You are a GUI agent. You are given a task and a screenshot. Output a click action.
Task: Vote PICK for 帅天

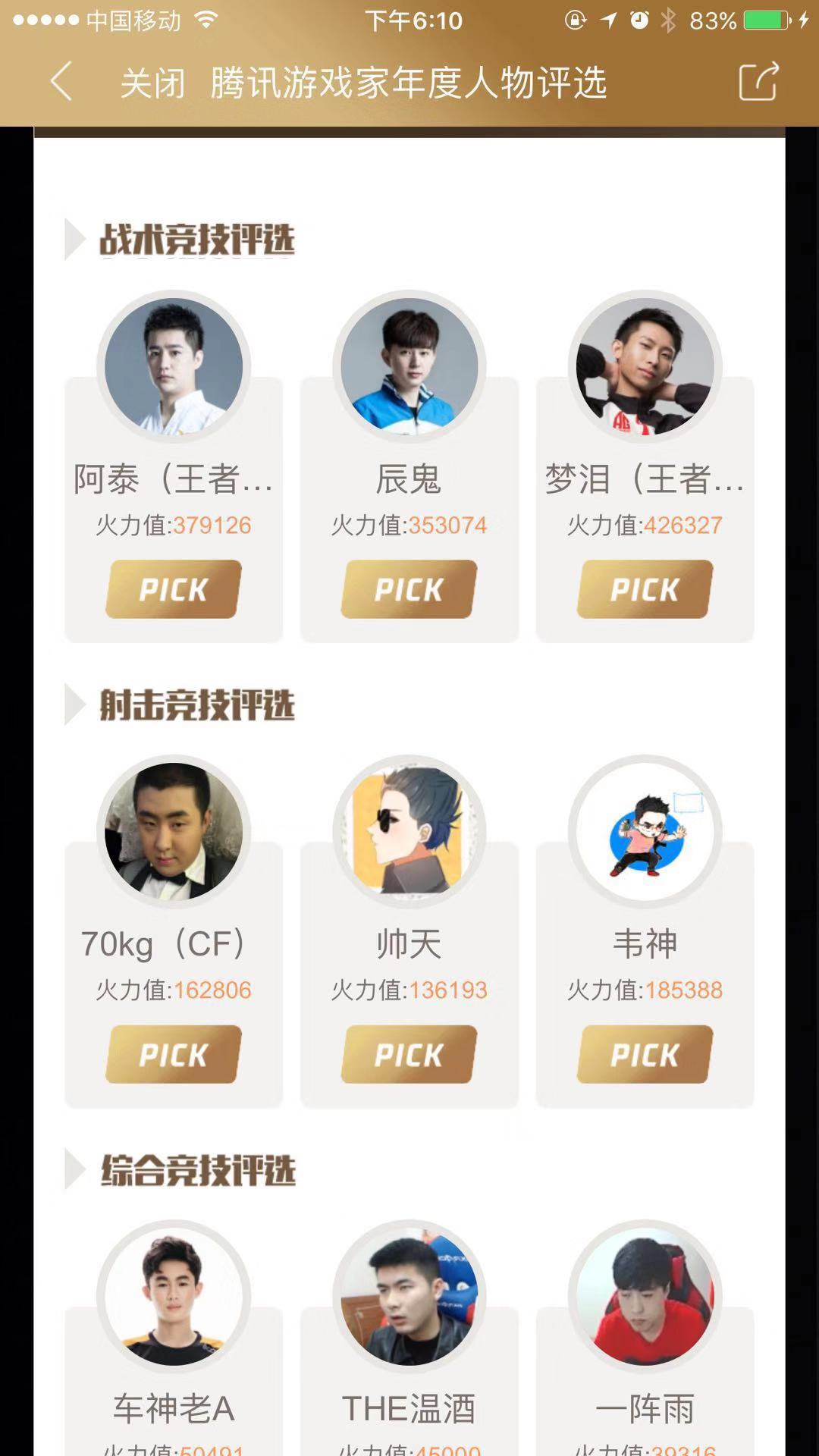click(409, 1054)
